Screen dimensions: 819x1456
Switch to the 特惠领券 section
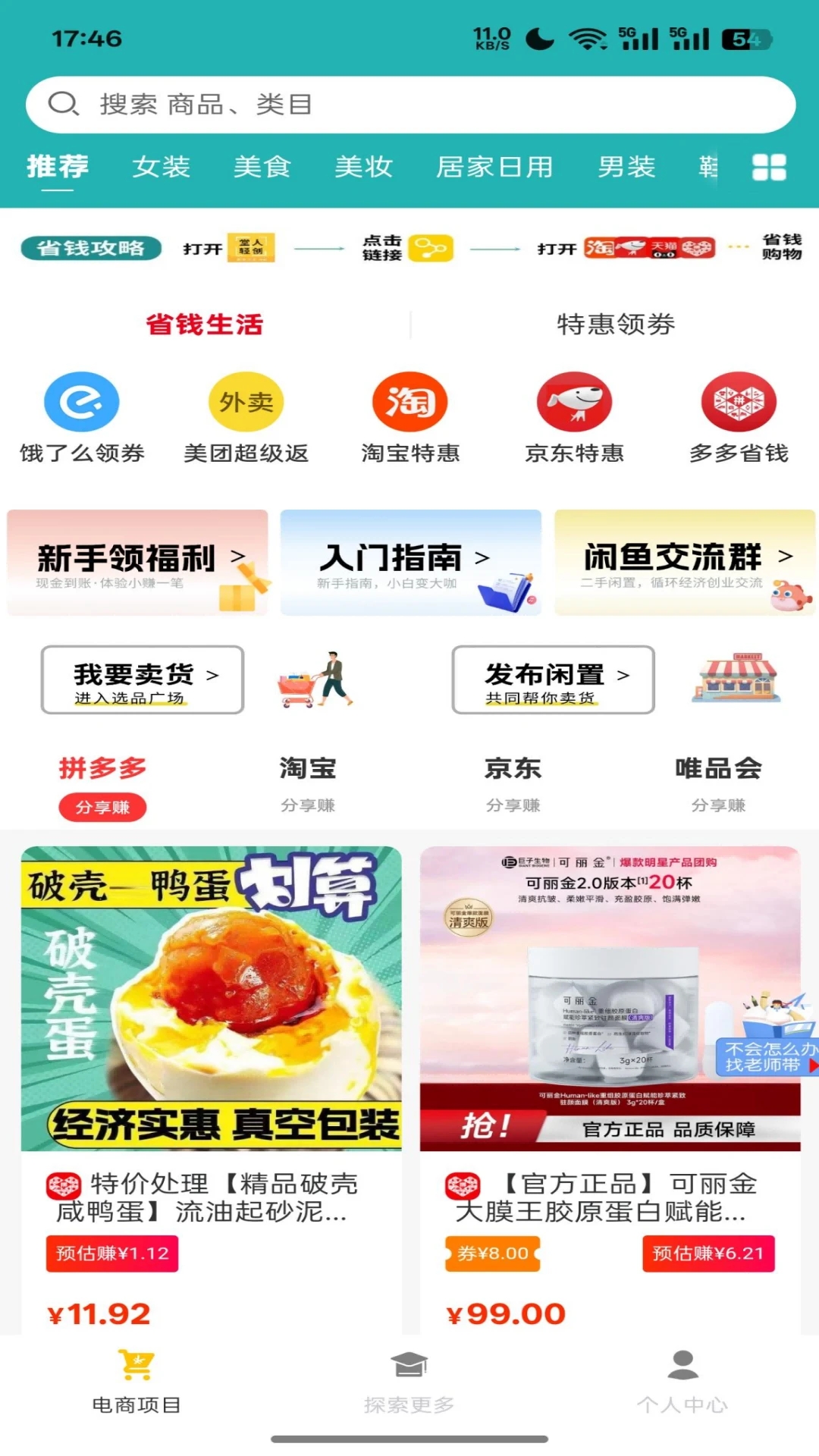(x=615, y=325)
